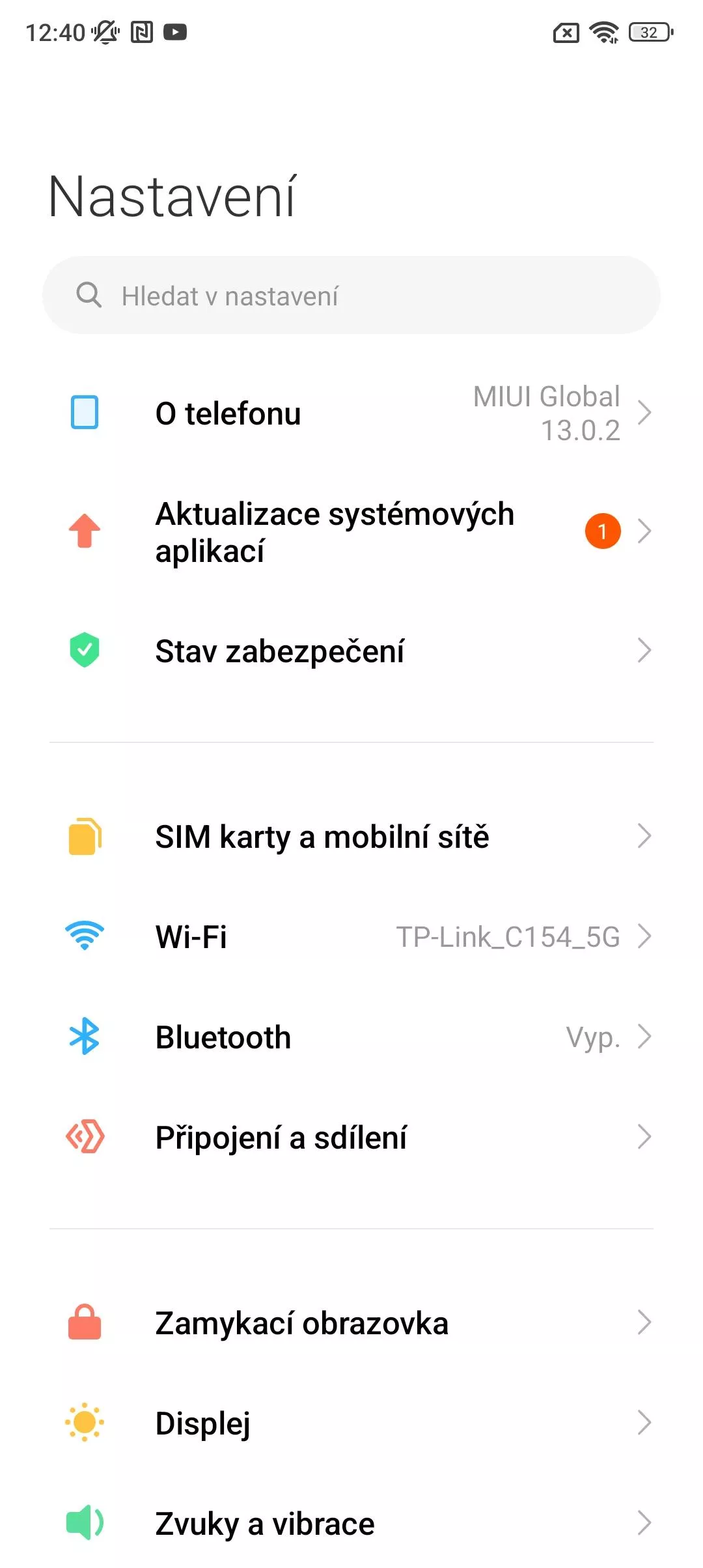Open Připojení a sdílení

coord(351,1138)
